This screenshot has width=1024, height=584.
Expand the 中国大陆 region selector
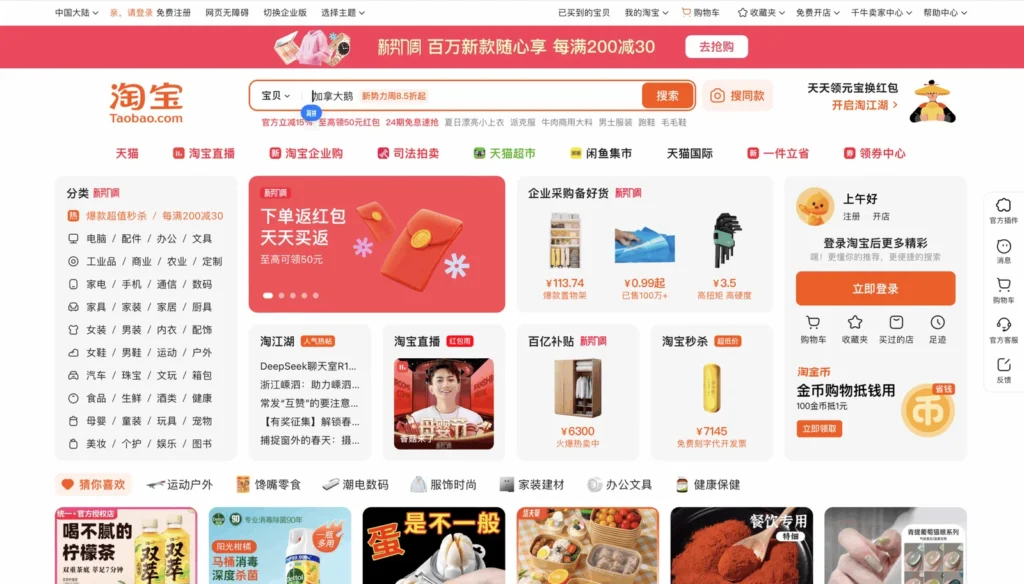[80, 13]
